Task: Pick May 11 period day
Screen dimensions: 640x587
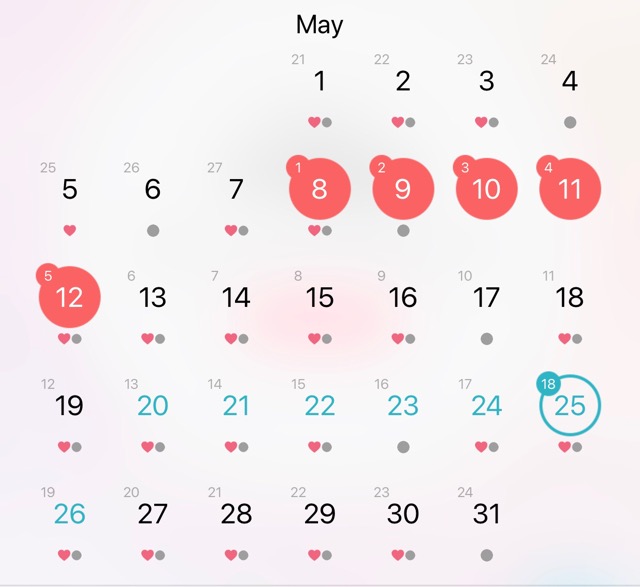Action: pyautogui.click(x=569, y=189)
